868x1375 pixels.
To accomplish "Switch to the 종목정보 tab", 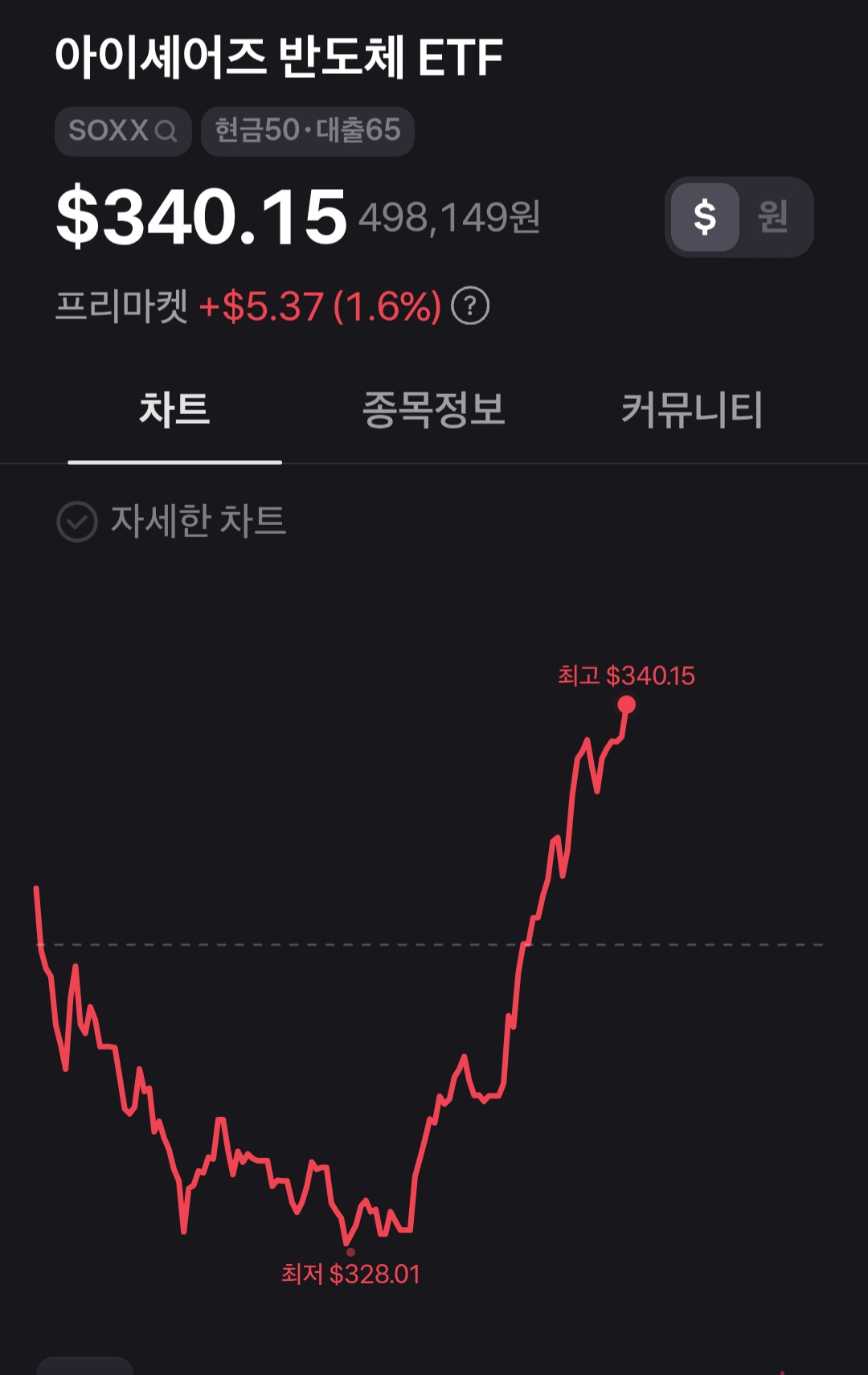I will [433, 410].
